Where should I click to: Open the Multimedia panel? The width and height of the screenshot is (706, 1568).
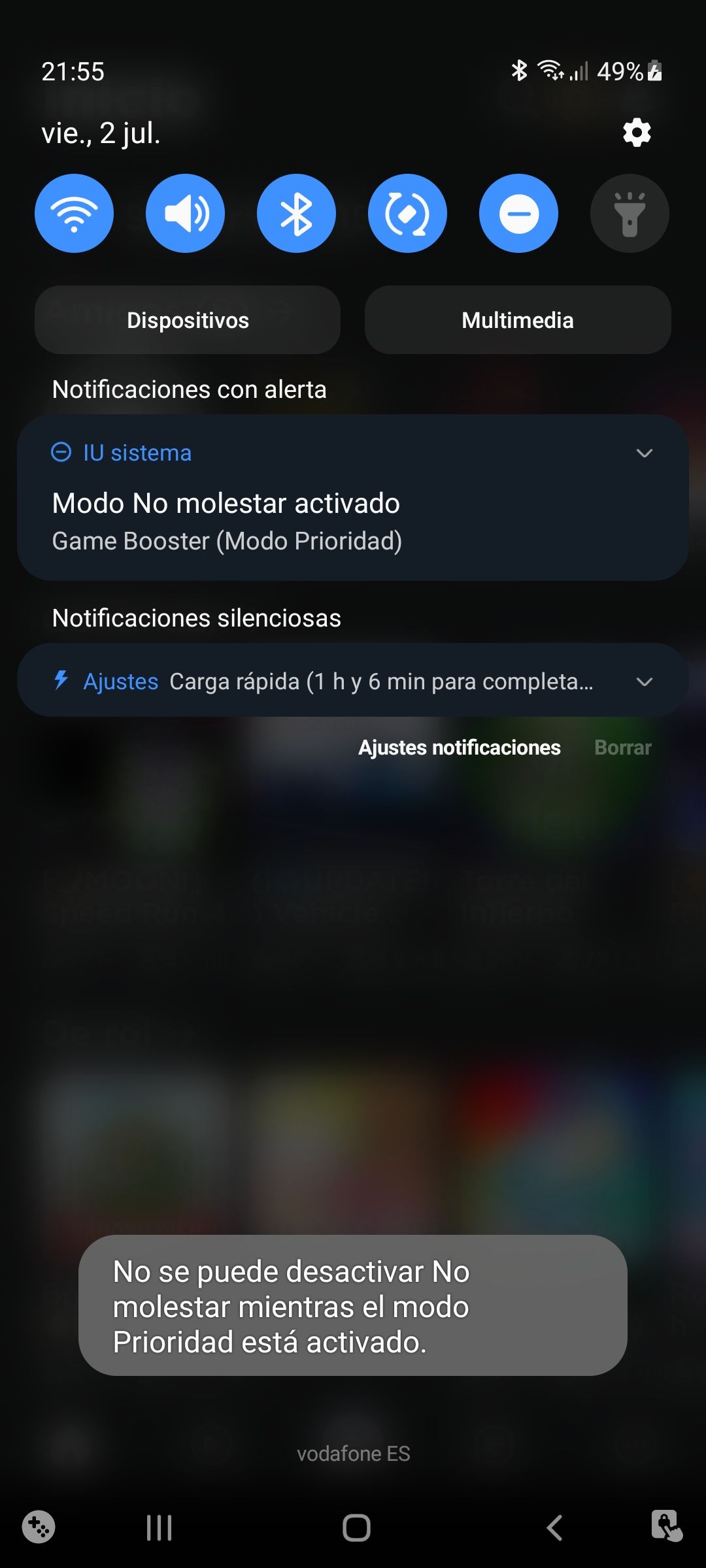pyautogui.click(x=518, y=320)
